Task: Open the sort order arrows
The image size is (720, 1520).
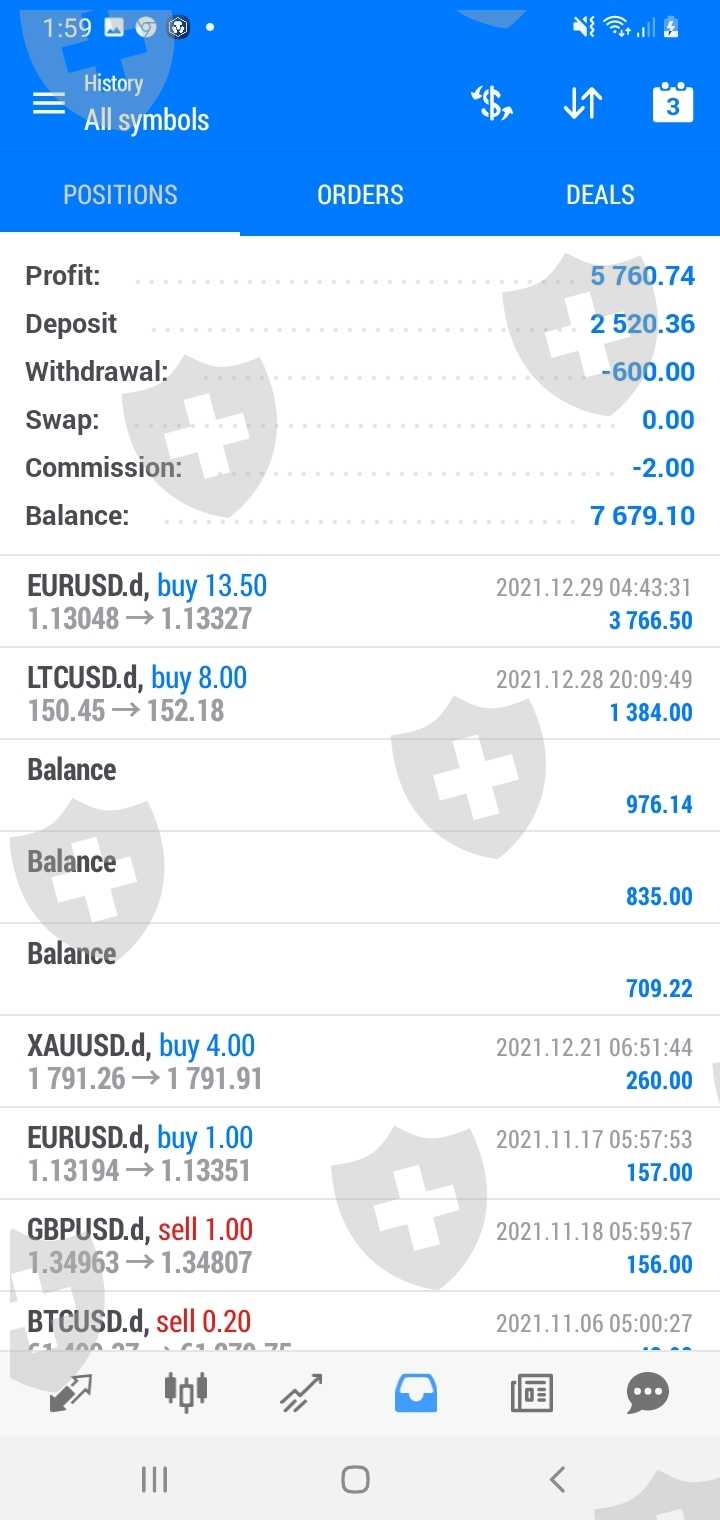Action: (x=582, y=103)
